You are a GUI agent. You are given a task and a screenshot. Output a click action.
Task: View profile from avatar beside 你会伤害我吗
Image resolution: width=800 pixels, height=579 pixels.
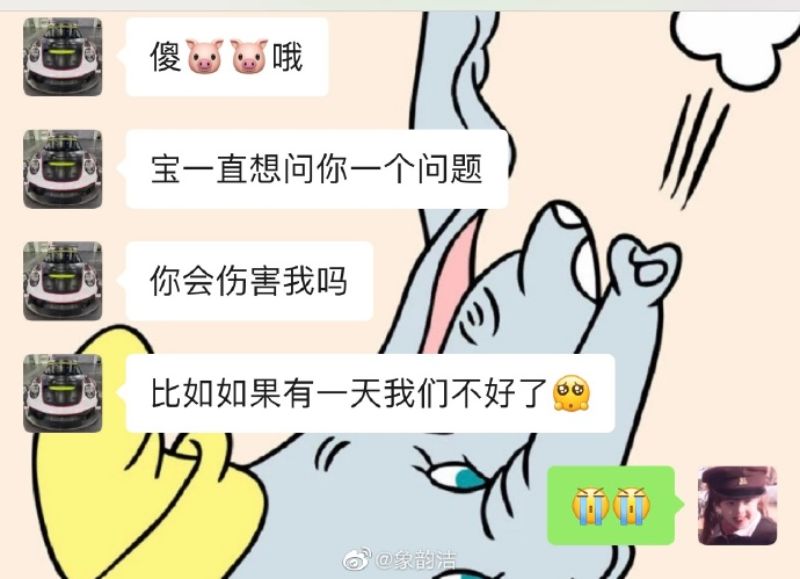pos(63,281)
